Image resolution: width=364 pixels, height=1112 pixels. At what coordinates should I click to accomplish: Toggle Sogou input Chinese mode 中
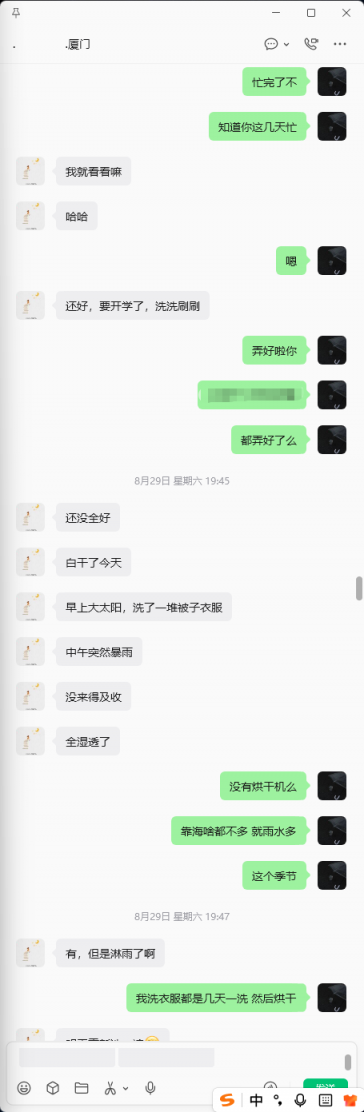[256, 1100]
